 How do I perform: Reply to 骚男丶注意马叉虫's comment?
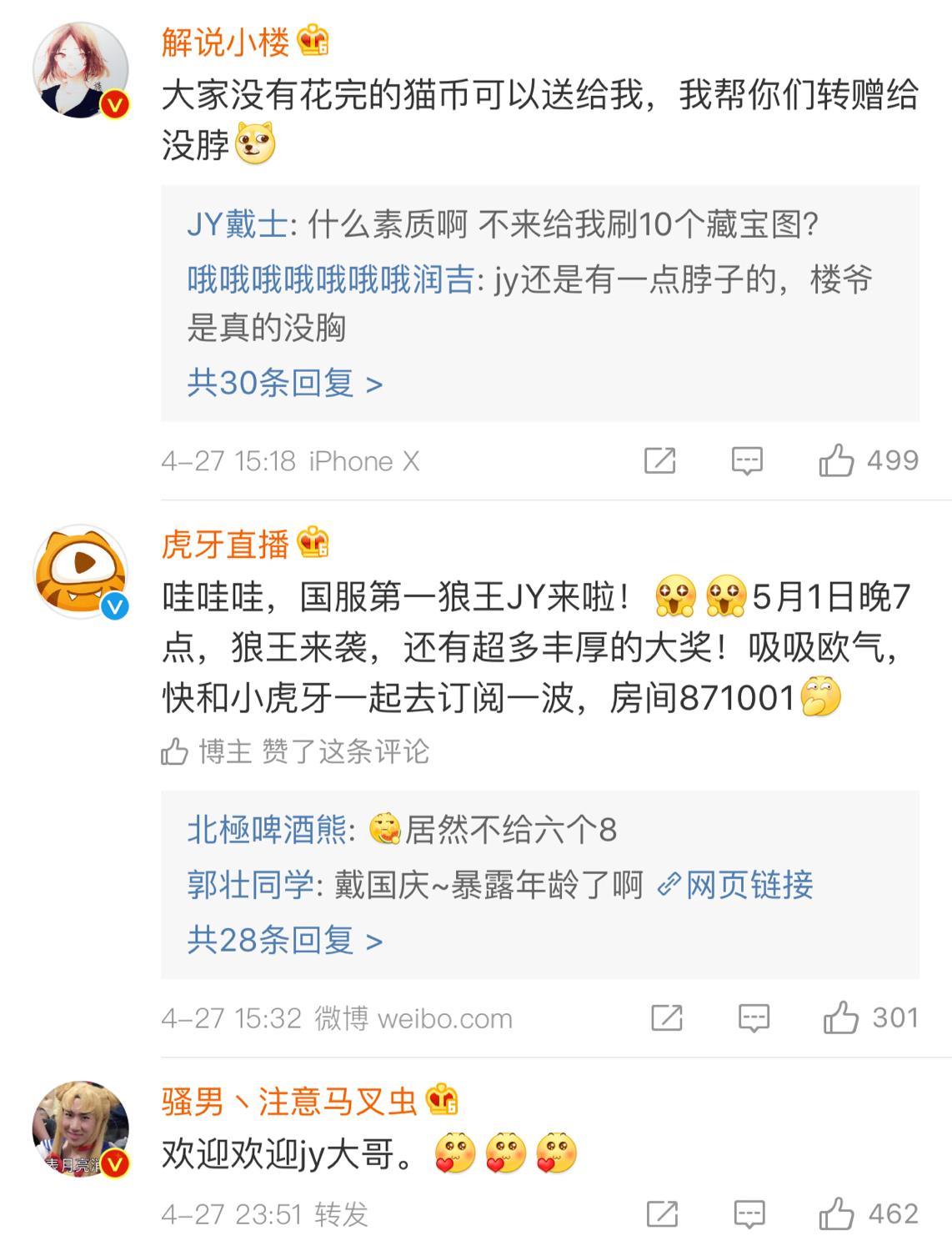[x=749, y=1214]
